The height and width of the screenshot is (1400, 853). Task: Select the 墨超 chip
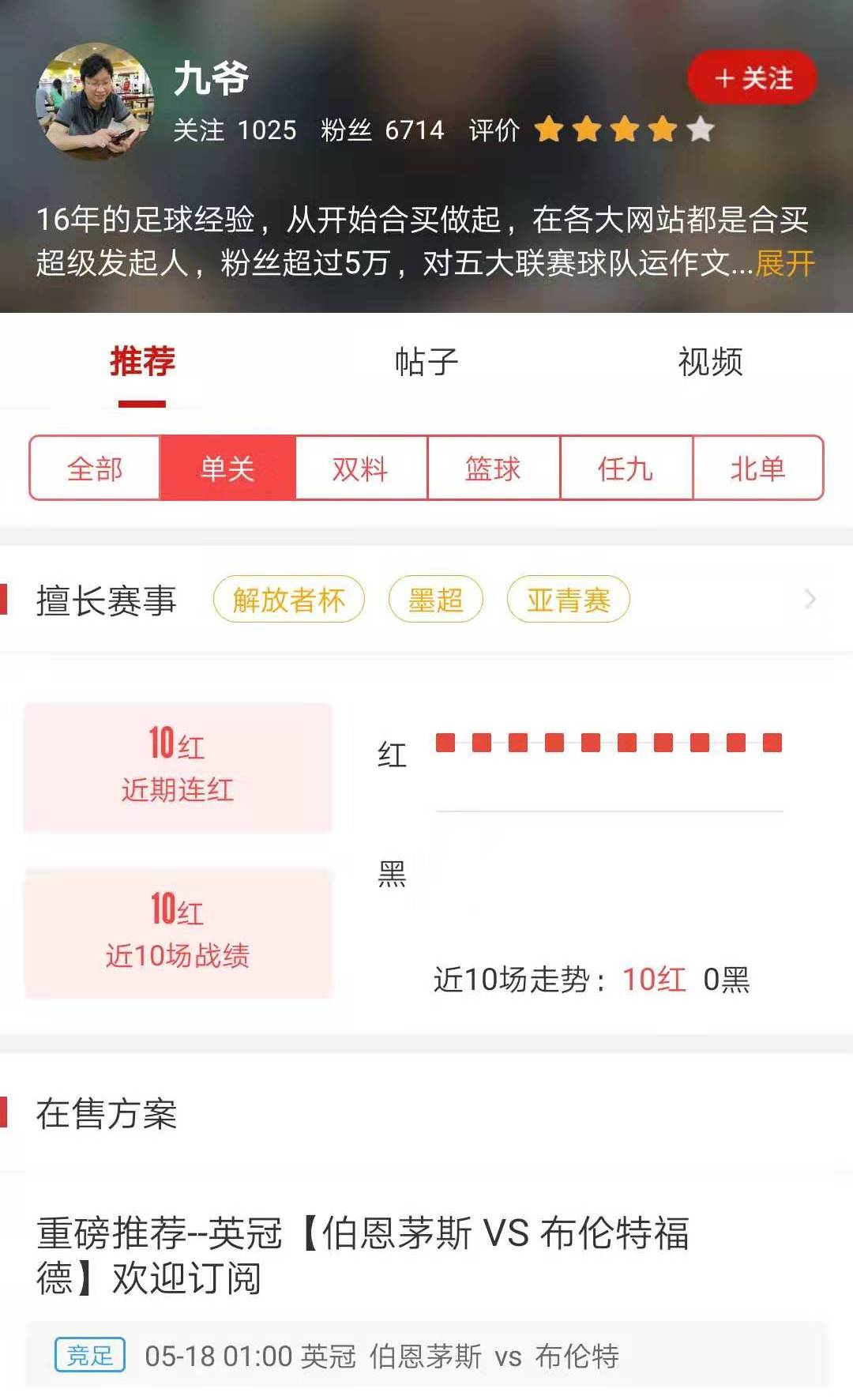(435, 600)
